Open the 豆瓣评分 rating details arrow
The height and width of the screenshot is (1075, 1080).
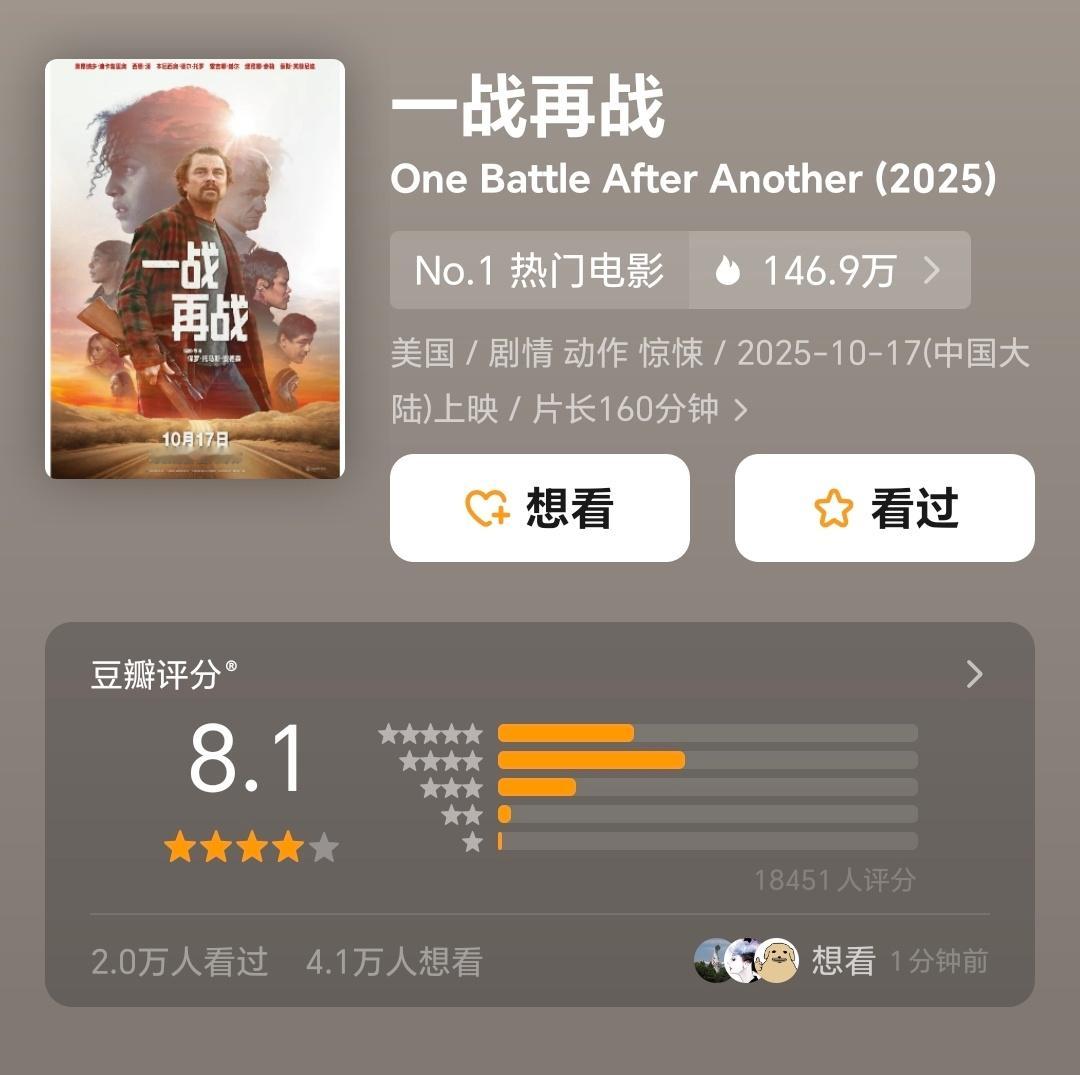[974, 675]
